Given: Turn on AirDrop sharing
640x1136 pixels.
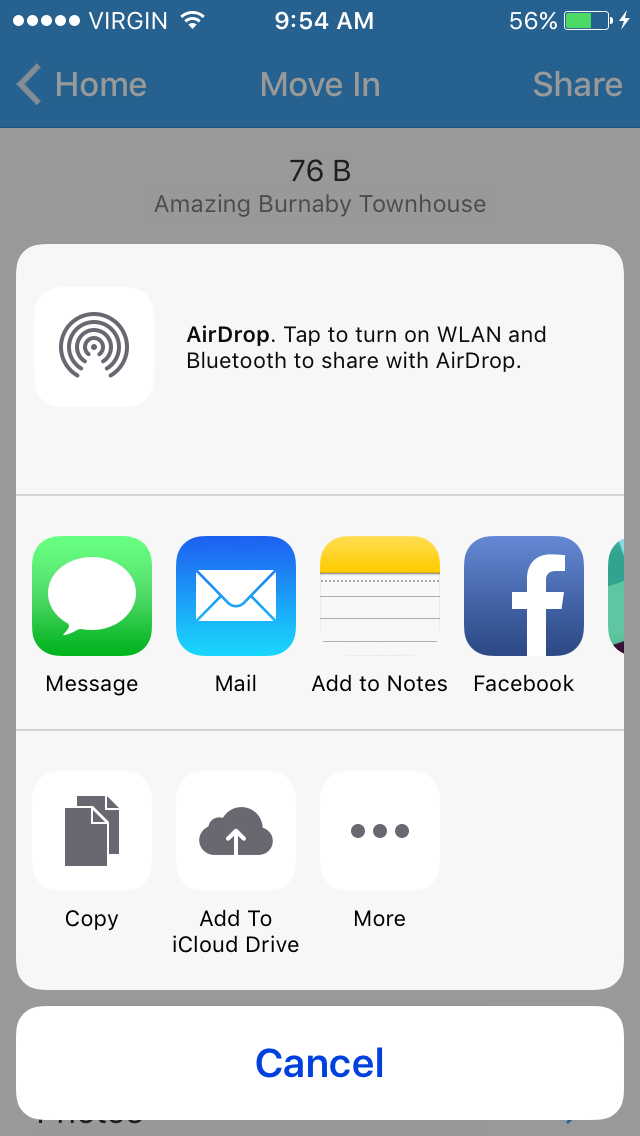Looking at the screenshot, I should point(93,347).
